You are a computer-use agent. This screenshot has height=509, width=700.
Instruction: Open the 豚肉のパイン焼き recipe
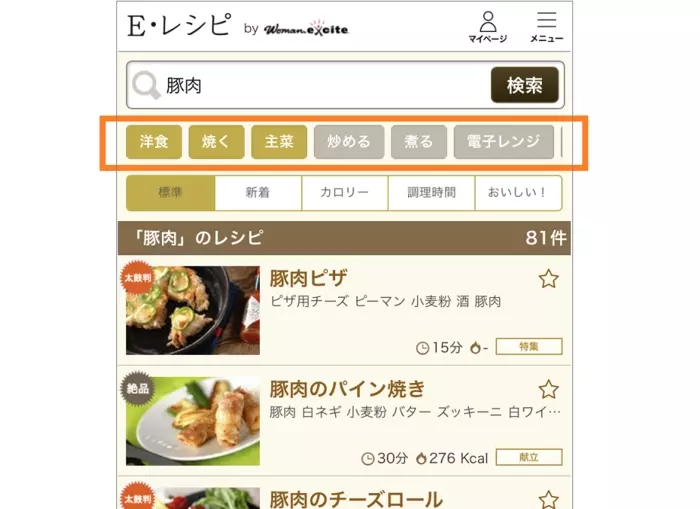click(347, 389)
